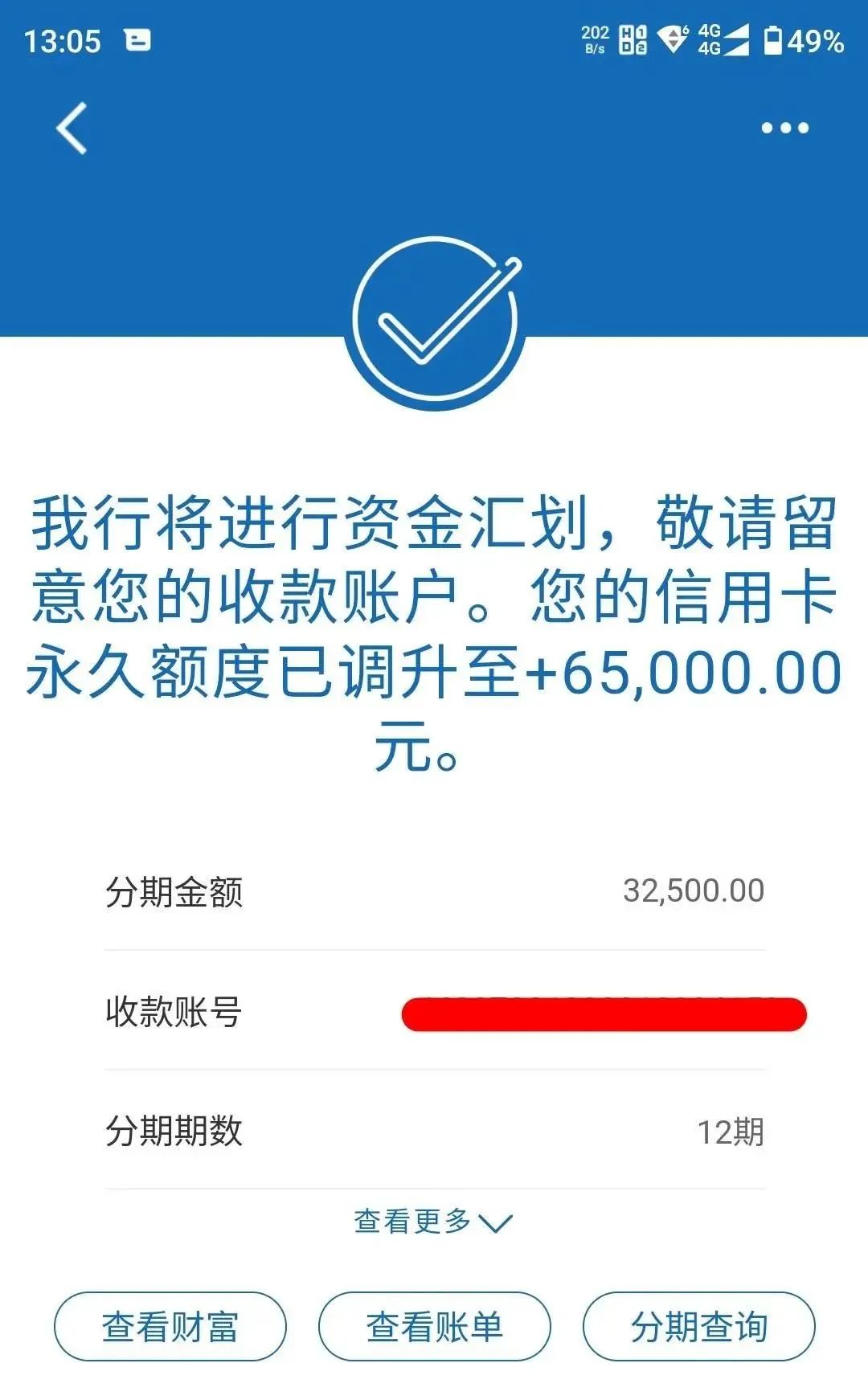The width and height of the screenshot is (868, 1400).
Task: Open 查看账单 to view the bill
Action: (434, 1326)
